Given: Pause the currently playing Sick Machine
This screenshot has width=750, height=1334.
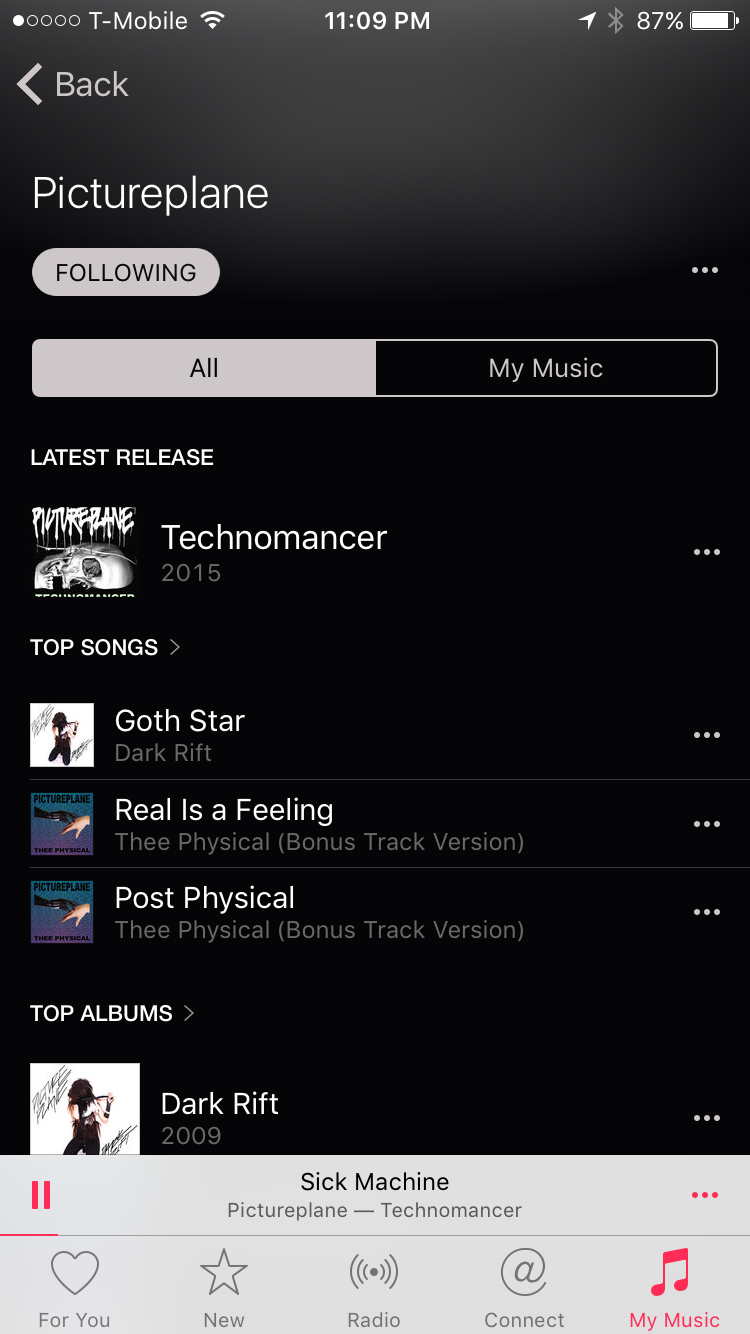Looking at the screenshot, I should (x=41, y=1195).
